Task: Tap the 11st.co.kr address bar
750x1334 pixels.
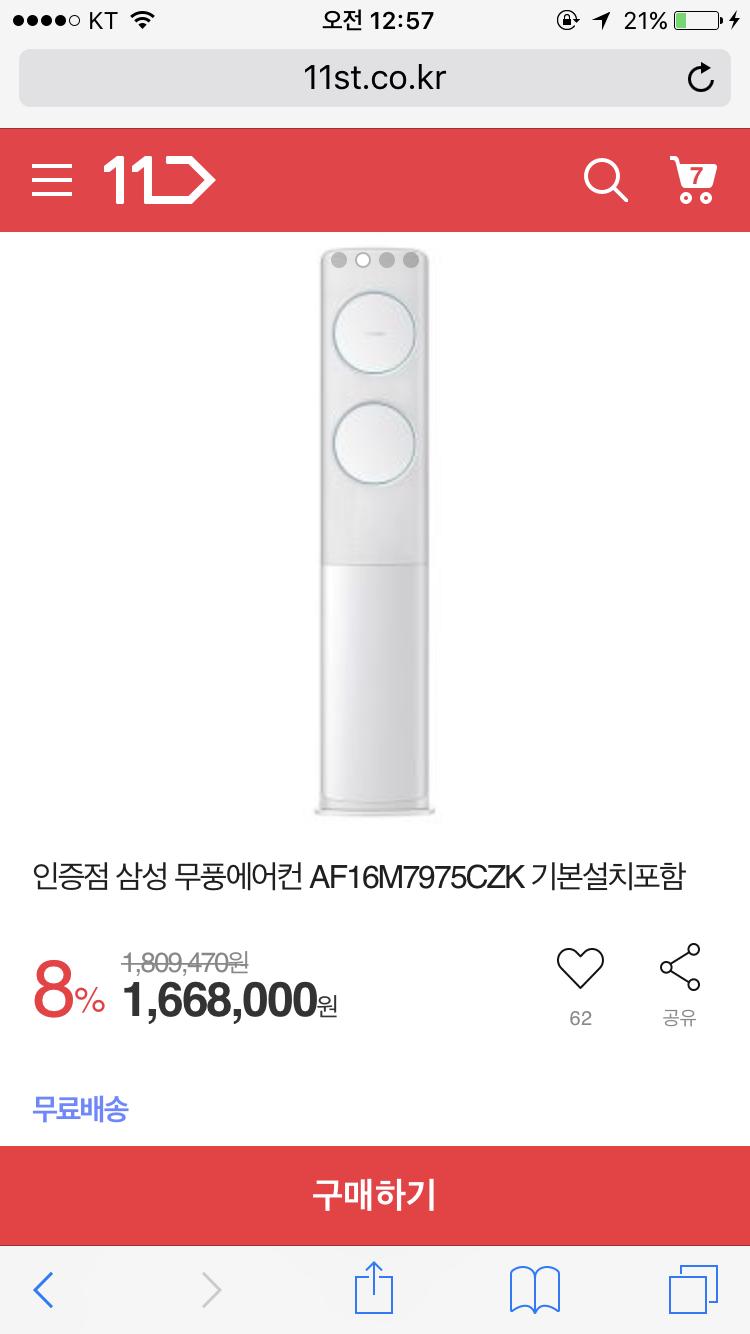Action: pos(375,78)
